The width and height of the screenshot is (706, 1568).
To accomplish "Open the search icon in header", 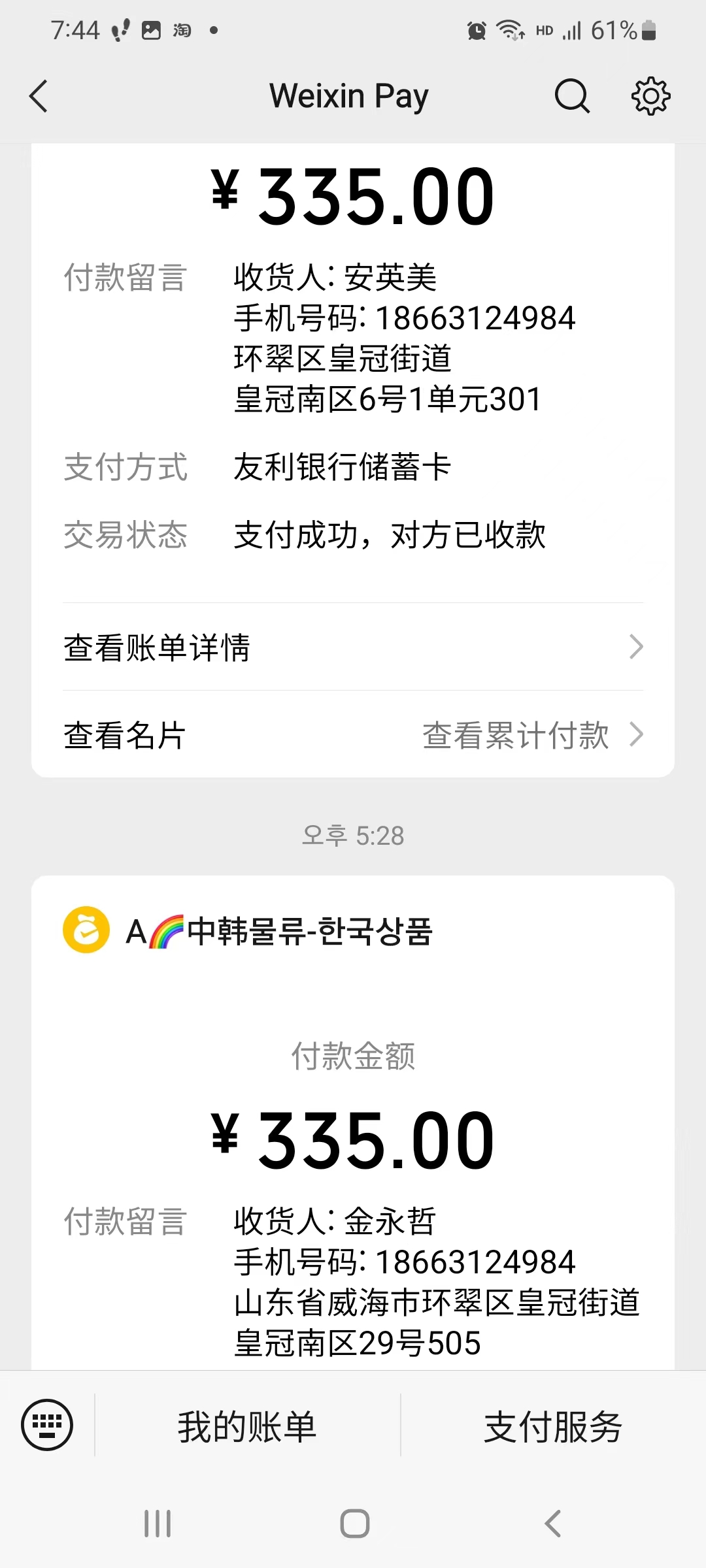I will 572,96.
